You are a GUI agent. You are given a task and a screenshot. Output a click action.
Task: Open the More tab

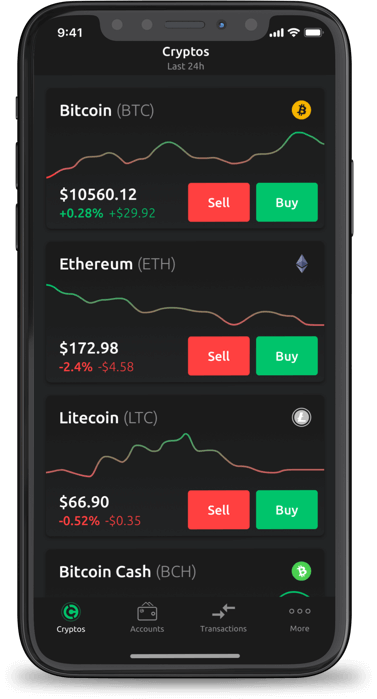coord(299,619)
